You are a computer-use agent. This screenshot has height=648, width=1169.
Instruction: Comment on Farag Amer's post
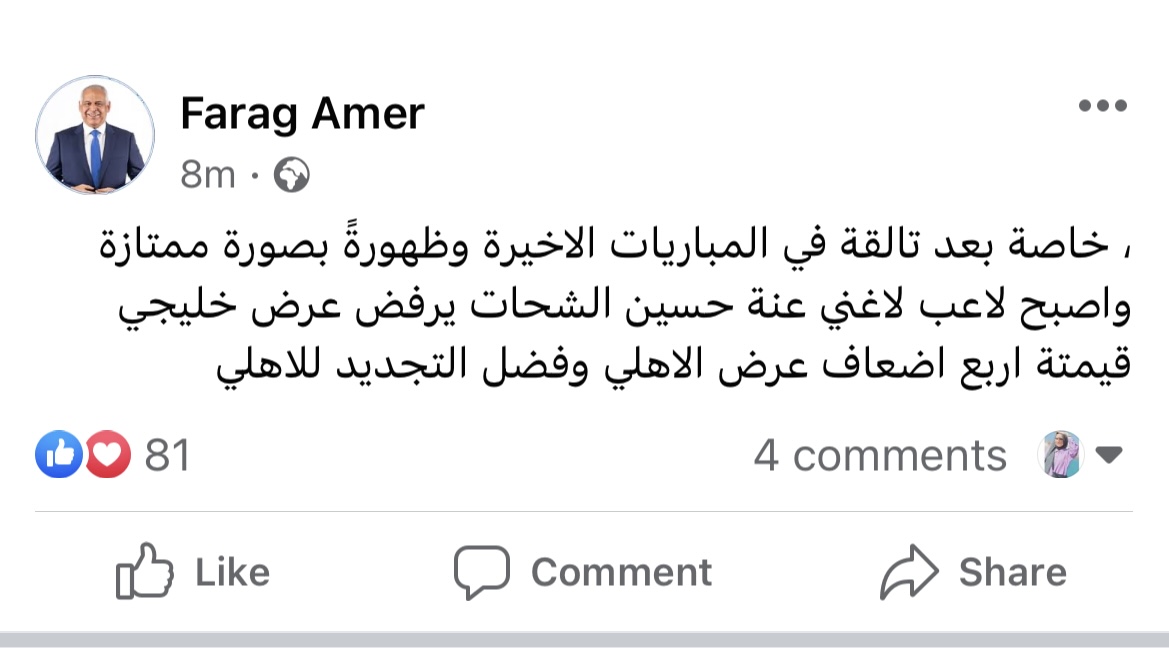point(583,572)
